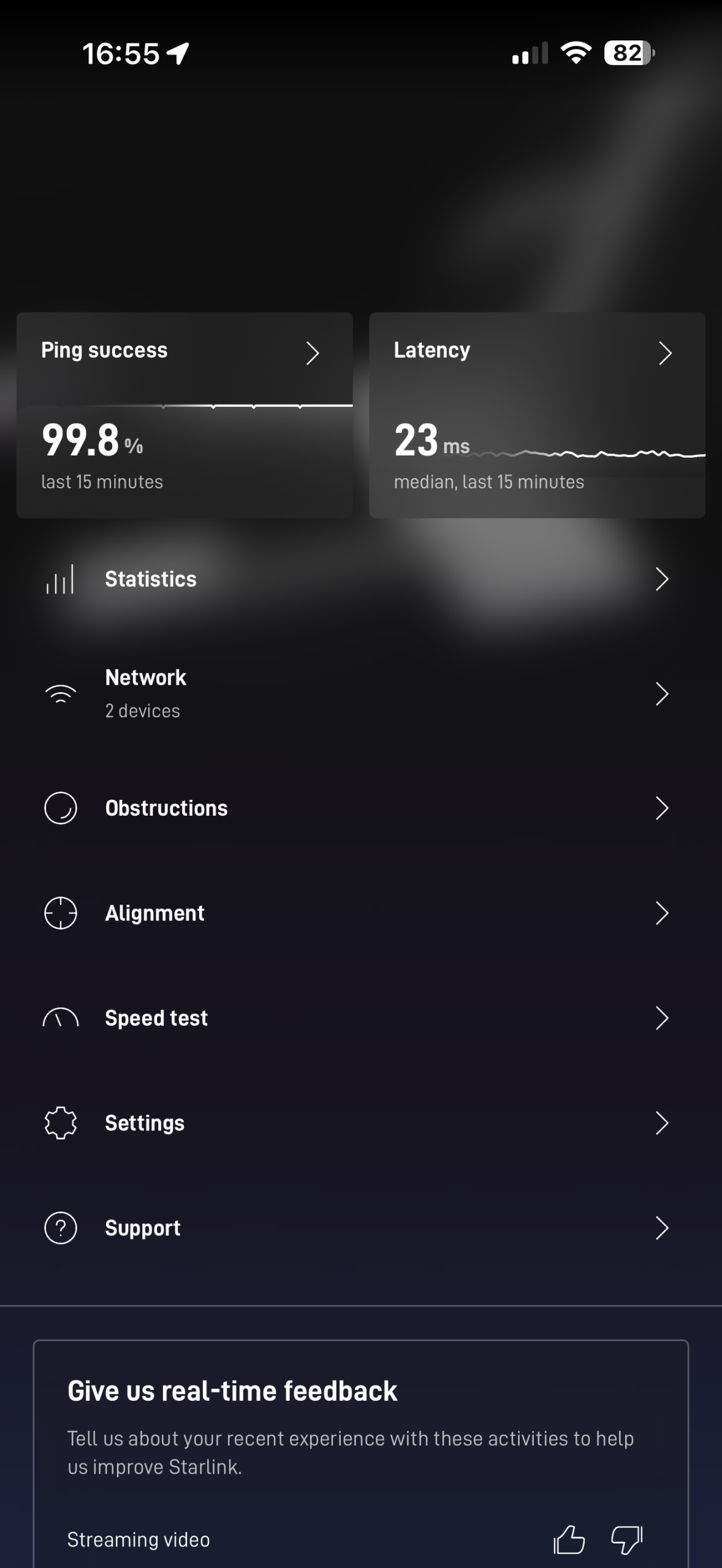
Task: Open the Ping success card
Action: tap(184, 415)
